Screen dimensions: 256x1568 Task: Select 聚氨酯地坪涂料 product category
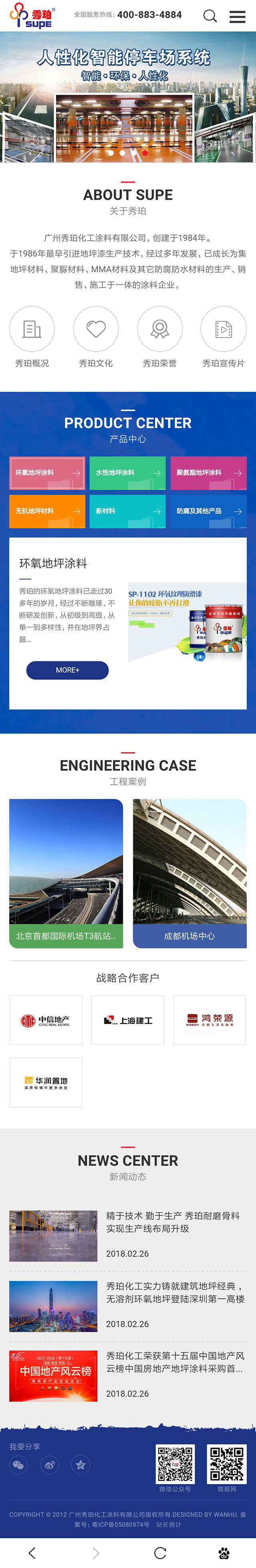click(x=208, y=473)
